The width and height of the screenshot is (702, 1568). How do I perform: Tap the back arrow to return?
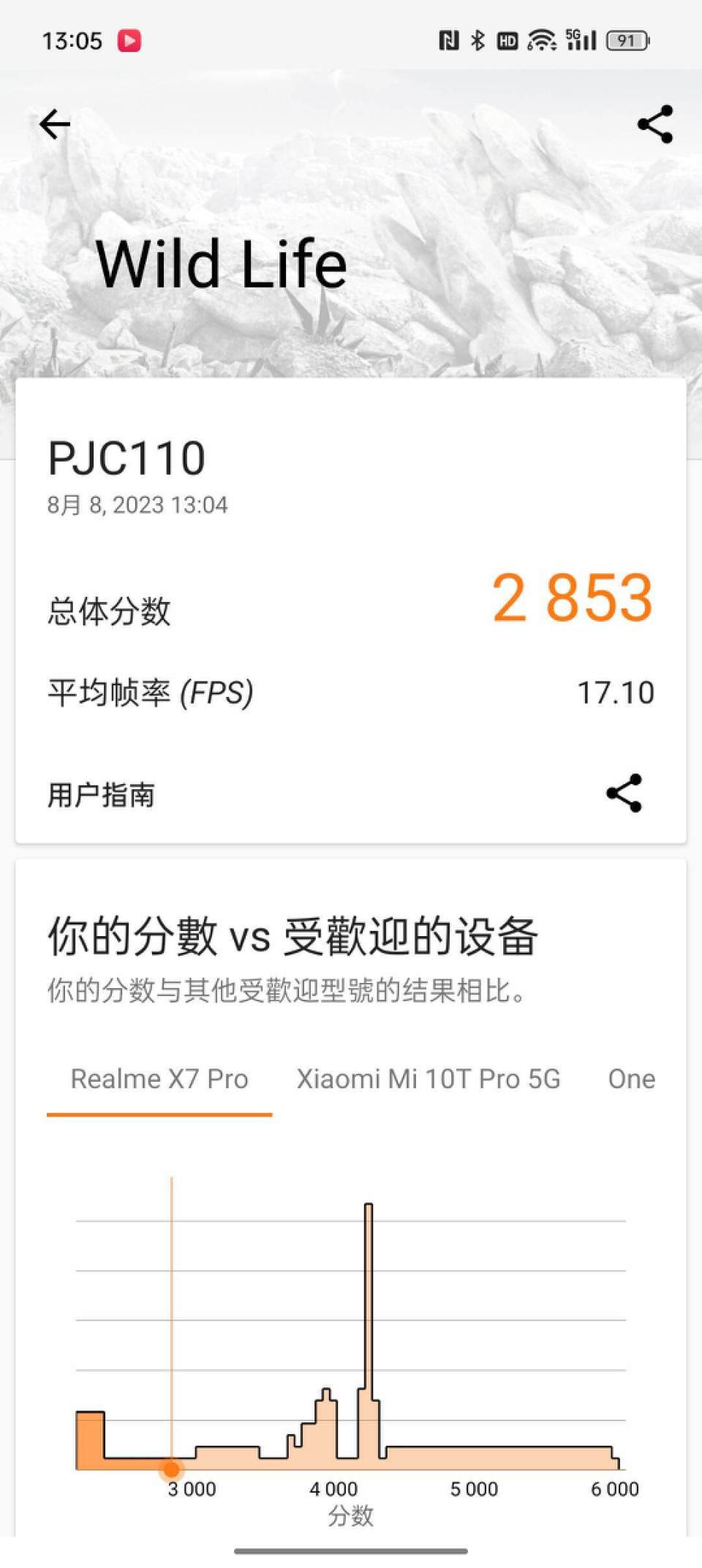[53, 124]
